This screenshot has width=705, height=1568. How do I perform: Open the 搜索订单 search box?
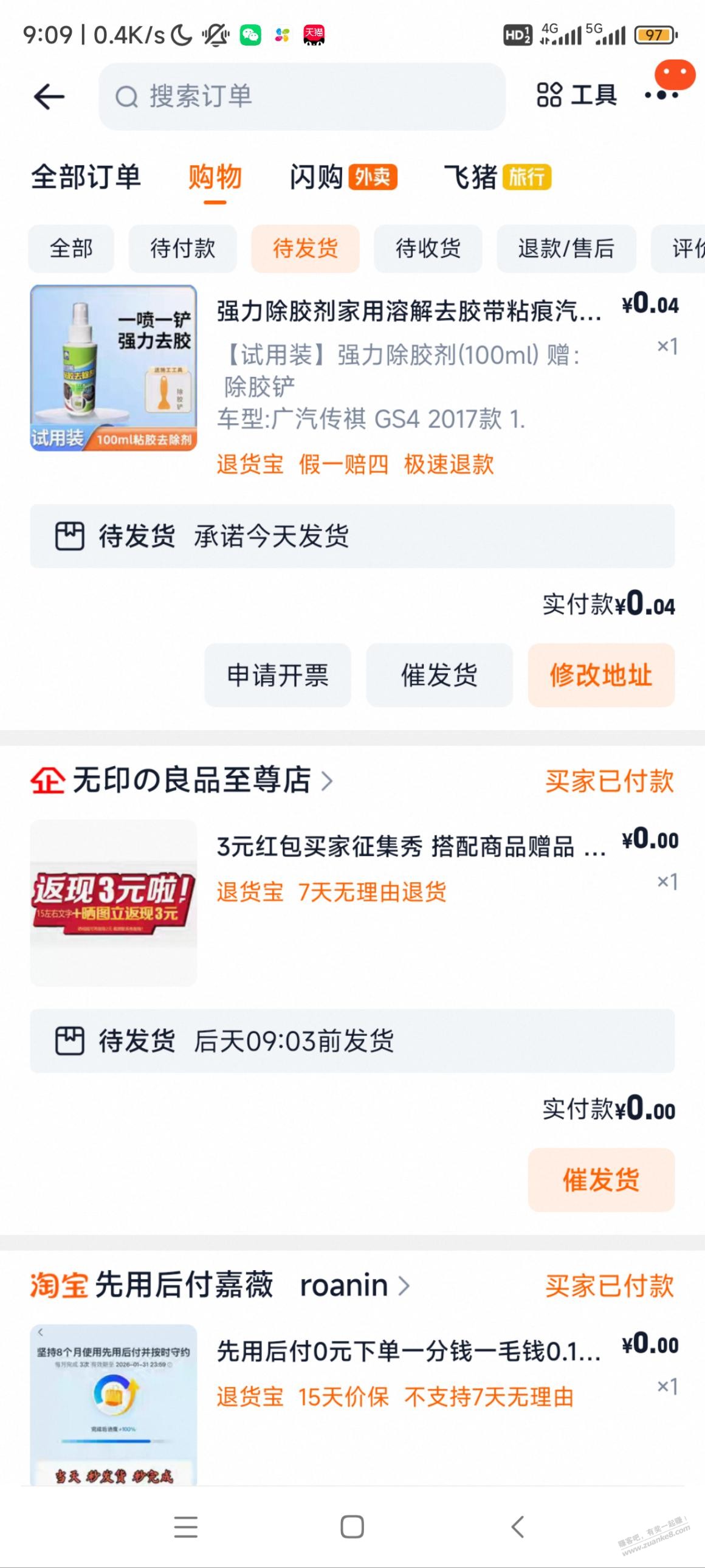(x=301, y=97)
